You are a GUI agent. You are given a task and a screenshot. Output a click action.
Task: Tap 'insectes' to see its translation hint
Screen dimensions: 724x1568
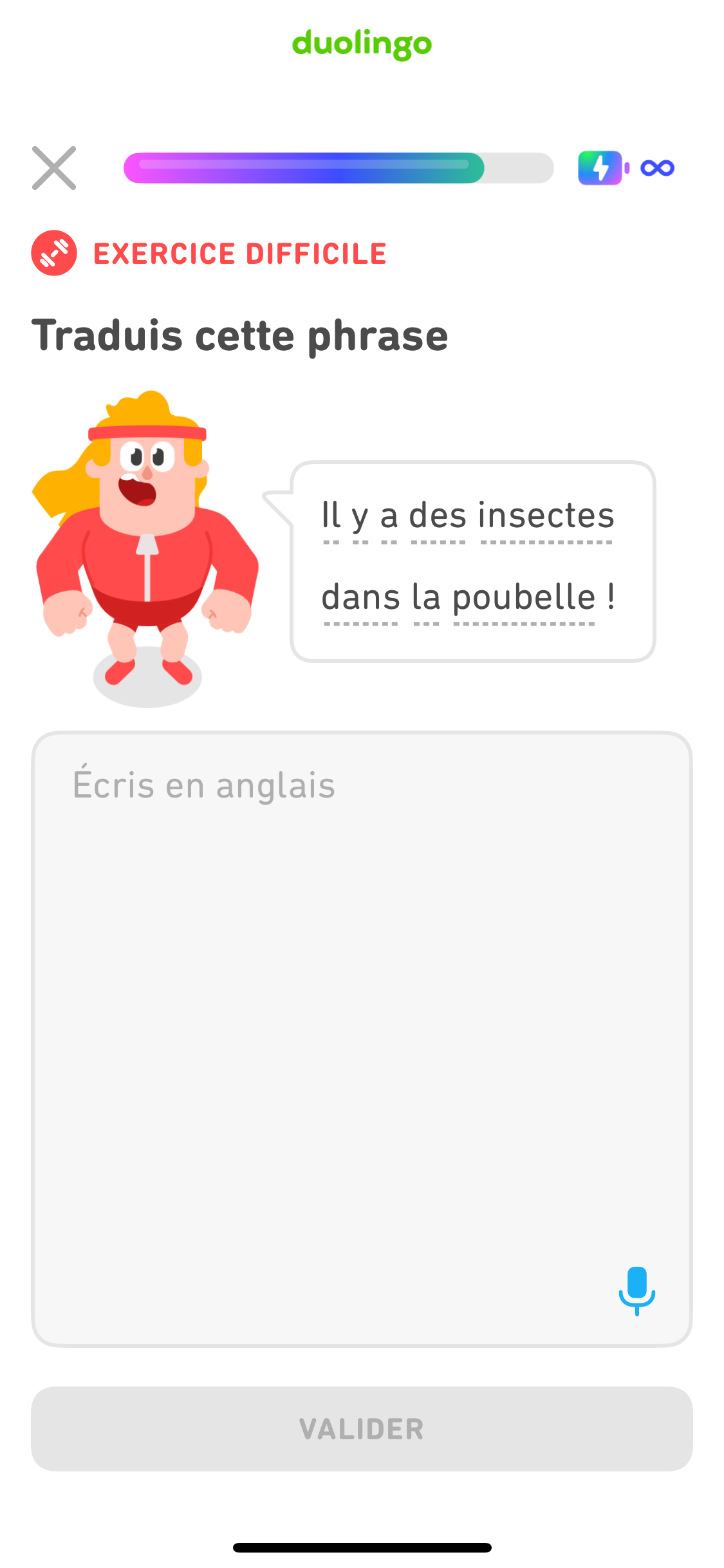coord(546,515)
